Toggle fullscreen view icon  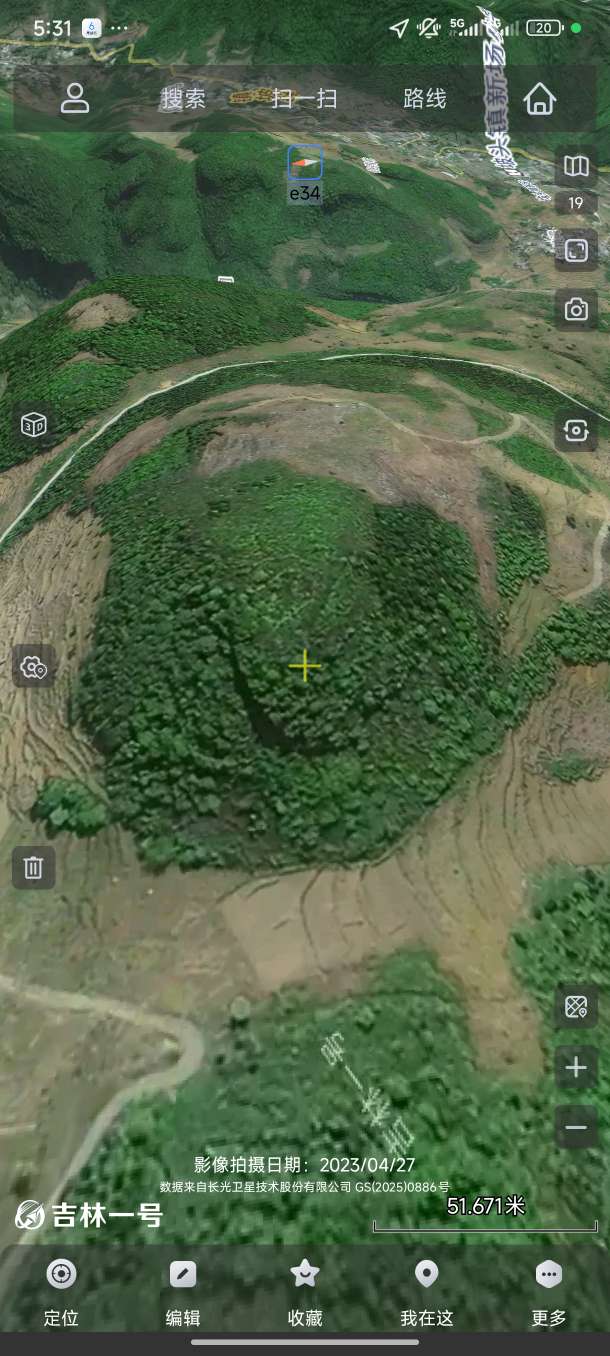(x=576, y=250)
